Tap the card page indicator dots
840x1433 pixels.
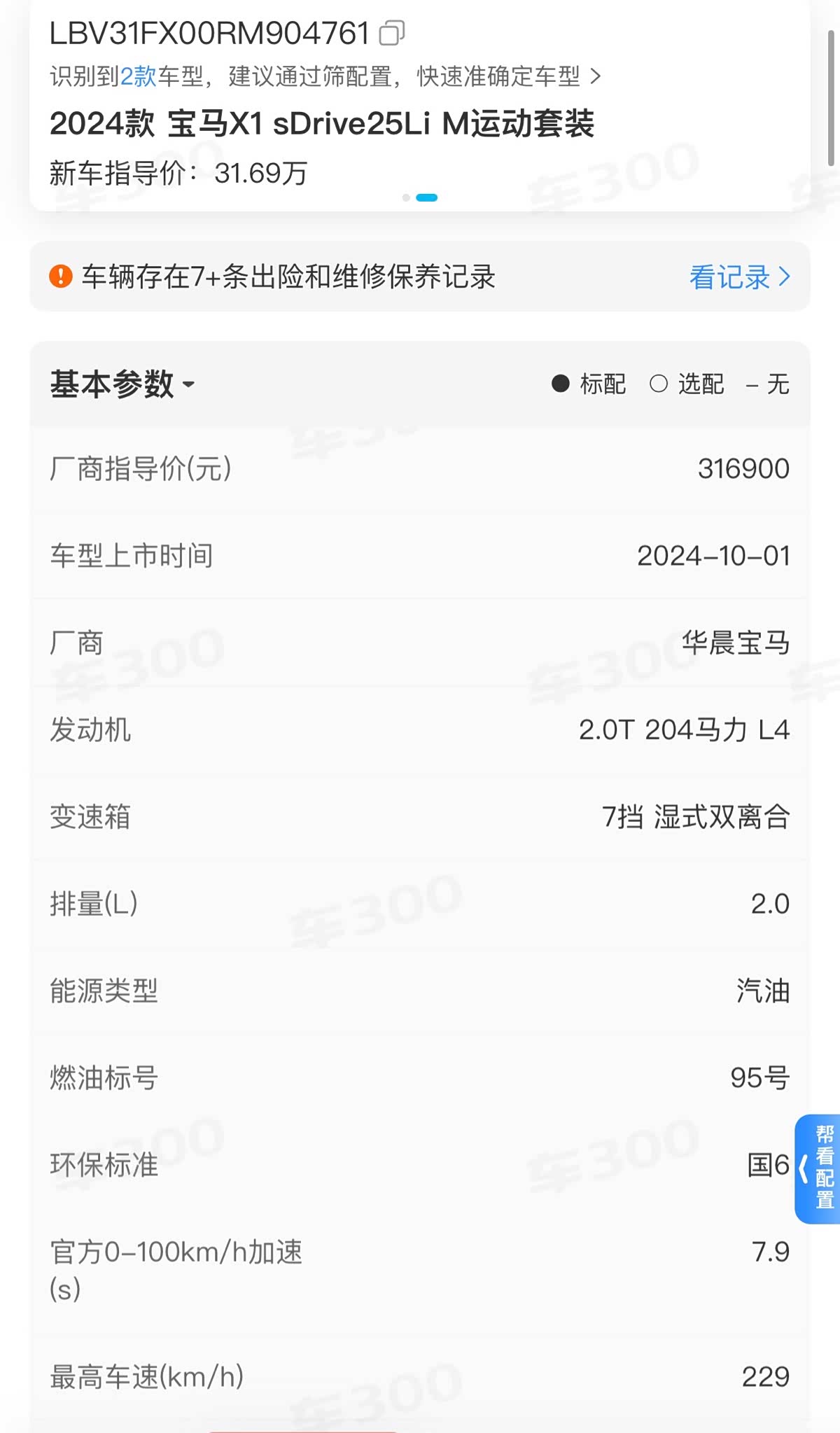420,197
